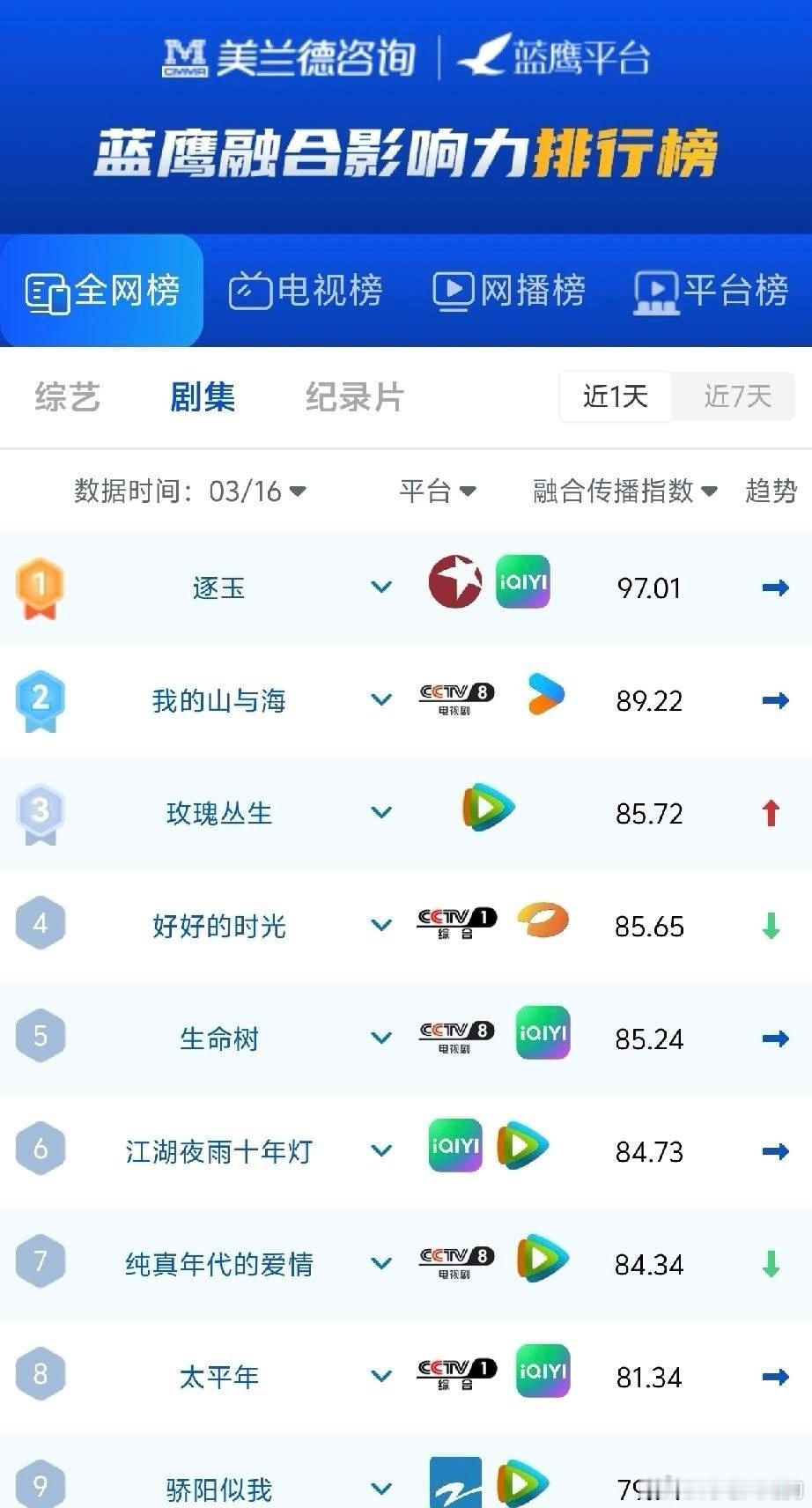Open the 融合传播指数 sort dropdown

(x=623, y=492)
